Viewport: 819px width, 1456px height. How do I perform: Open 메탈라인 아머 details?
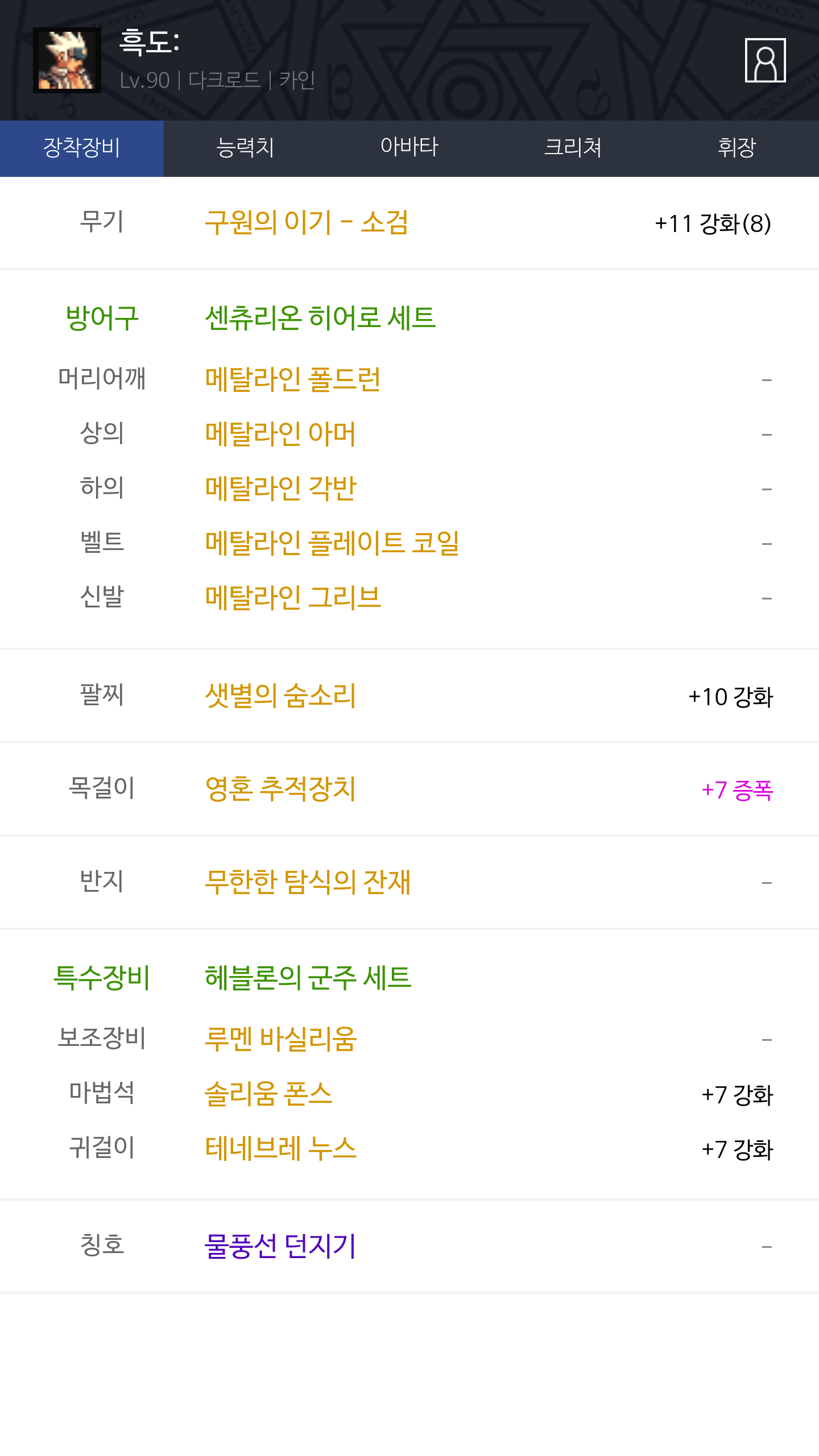pos(280,434)
